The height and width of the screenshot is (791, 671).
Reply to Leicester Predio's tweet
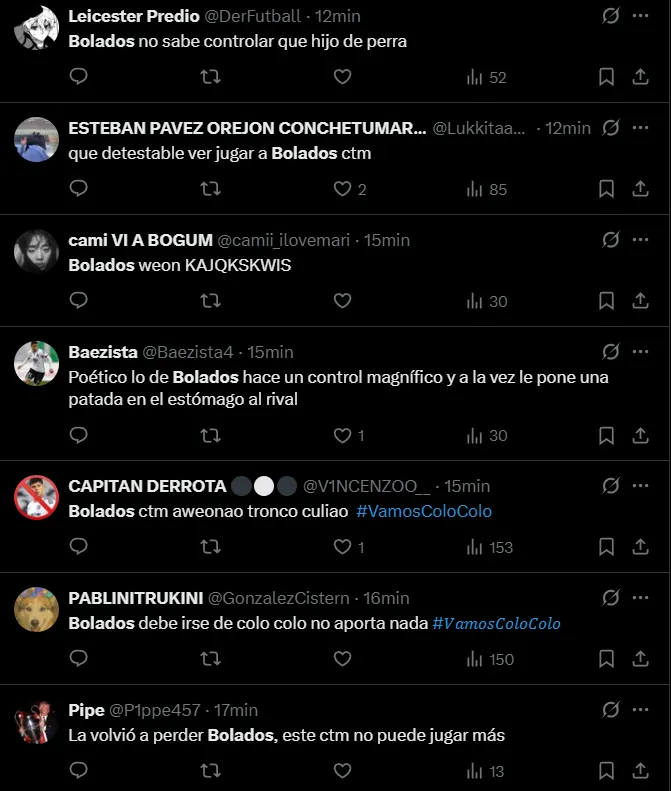pos(78,77)
